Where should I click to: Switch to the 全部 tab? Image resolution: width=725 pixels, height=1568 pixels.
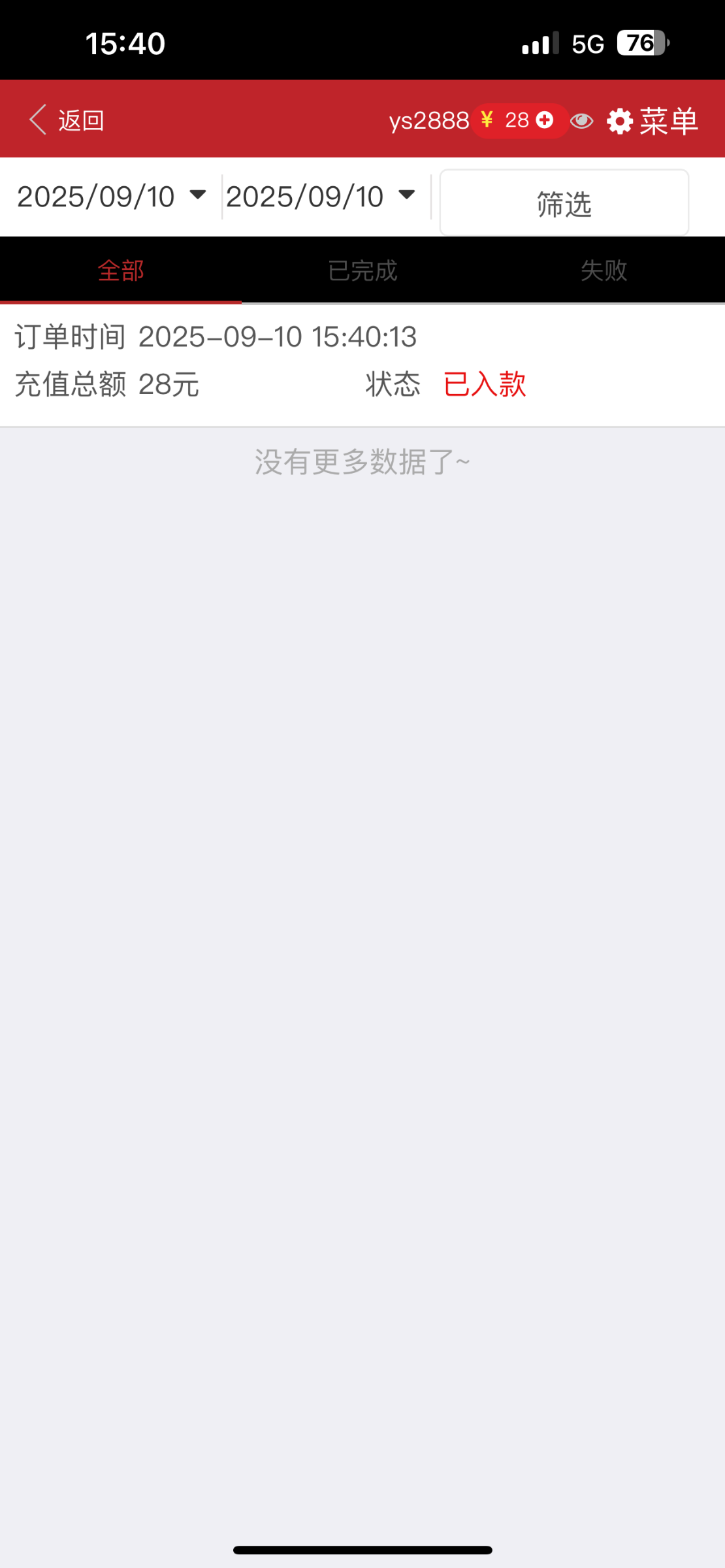pos(121,270)
